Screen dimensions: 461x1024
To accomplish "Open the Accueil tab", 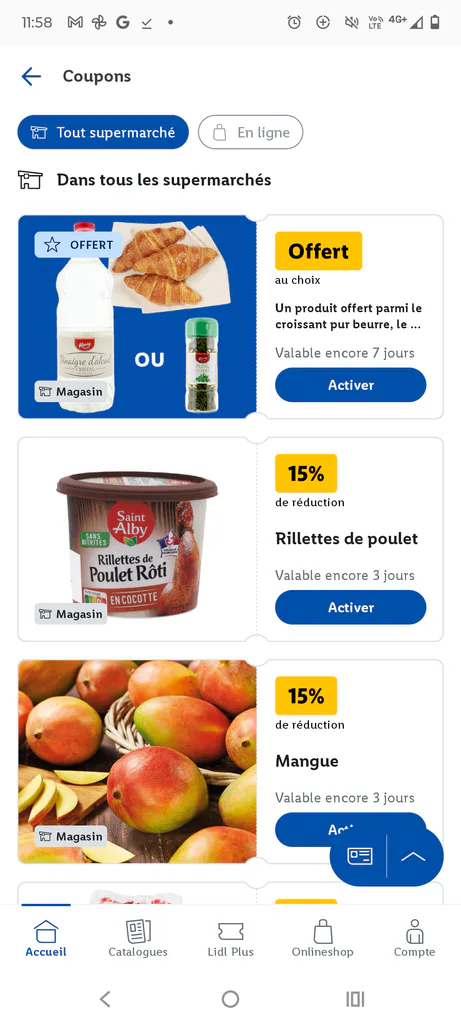I will pos(46,938).
